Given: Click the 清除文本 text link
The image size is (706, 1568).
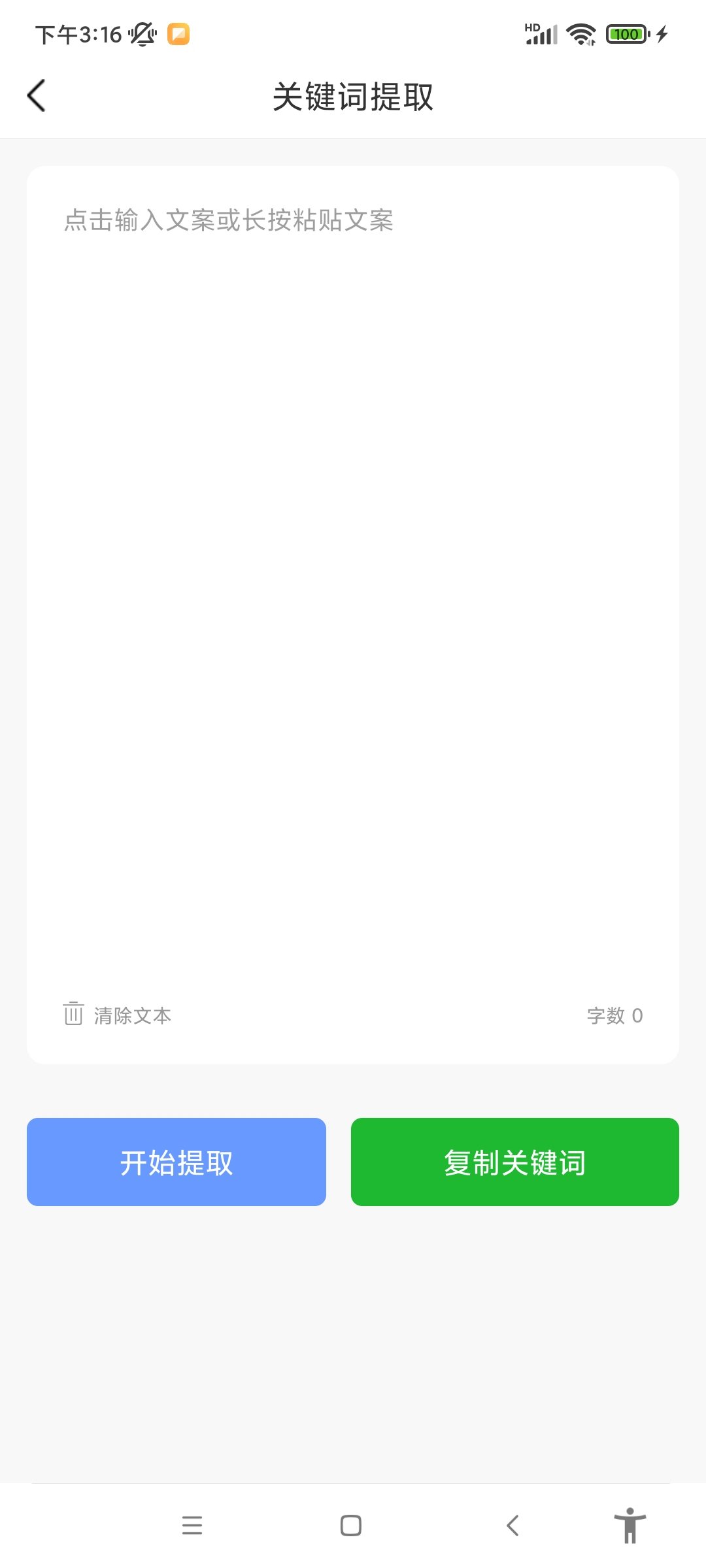Looking at the screenshot, I should pyautogui.click(x=132, y=1015).
